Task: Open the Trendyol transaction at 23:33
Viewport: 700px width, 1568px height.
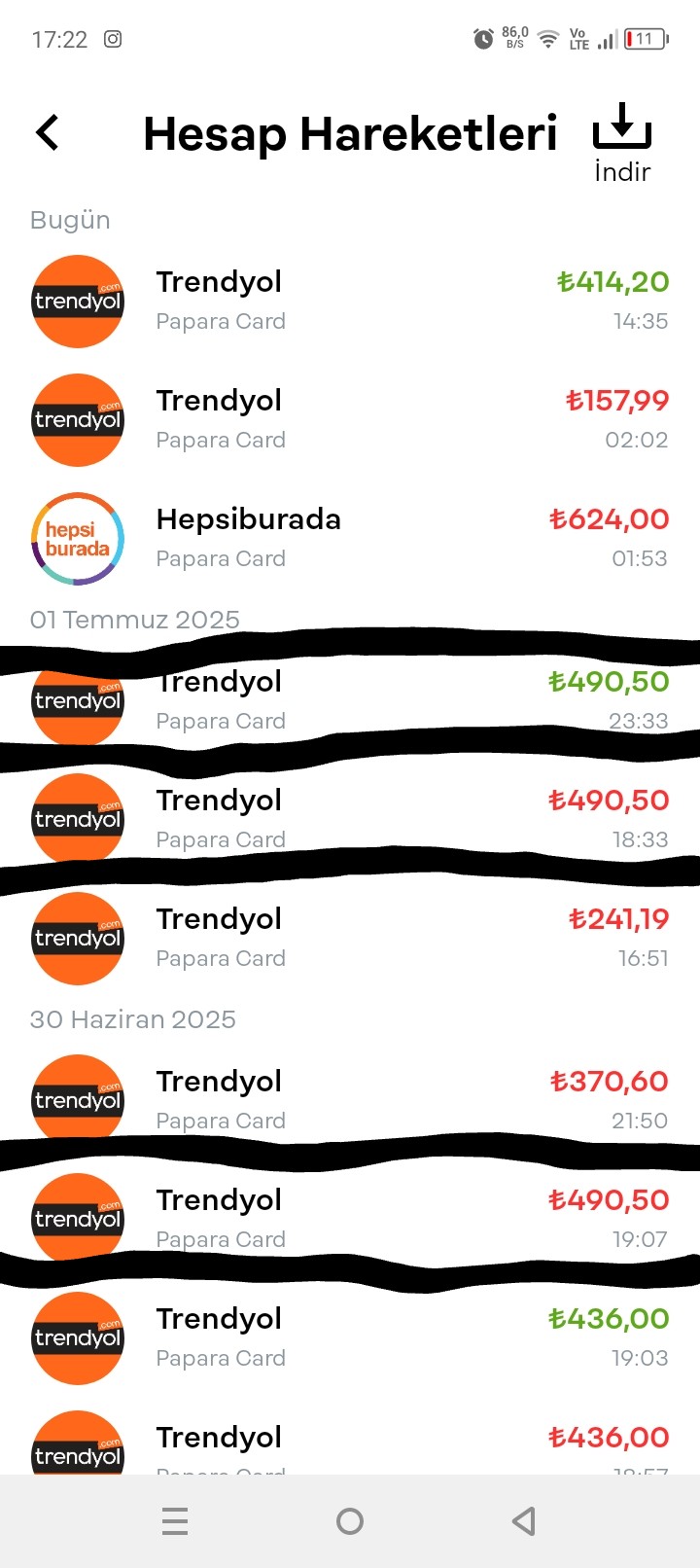Action: click(x=350, y=701)
